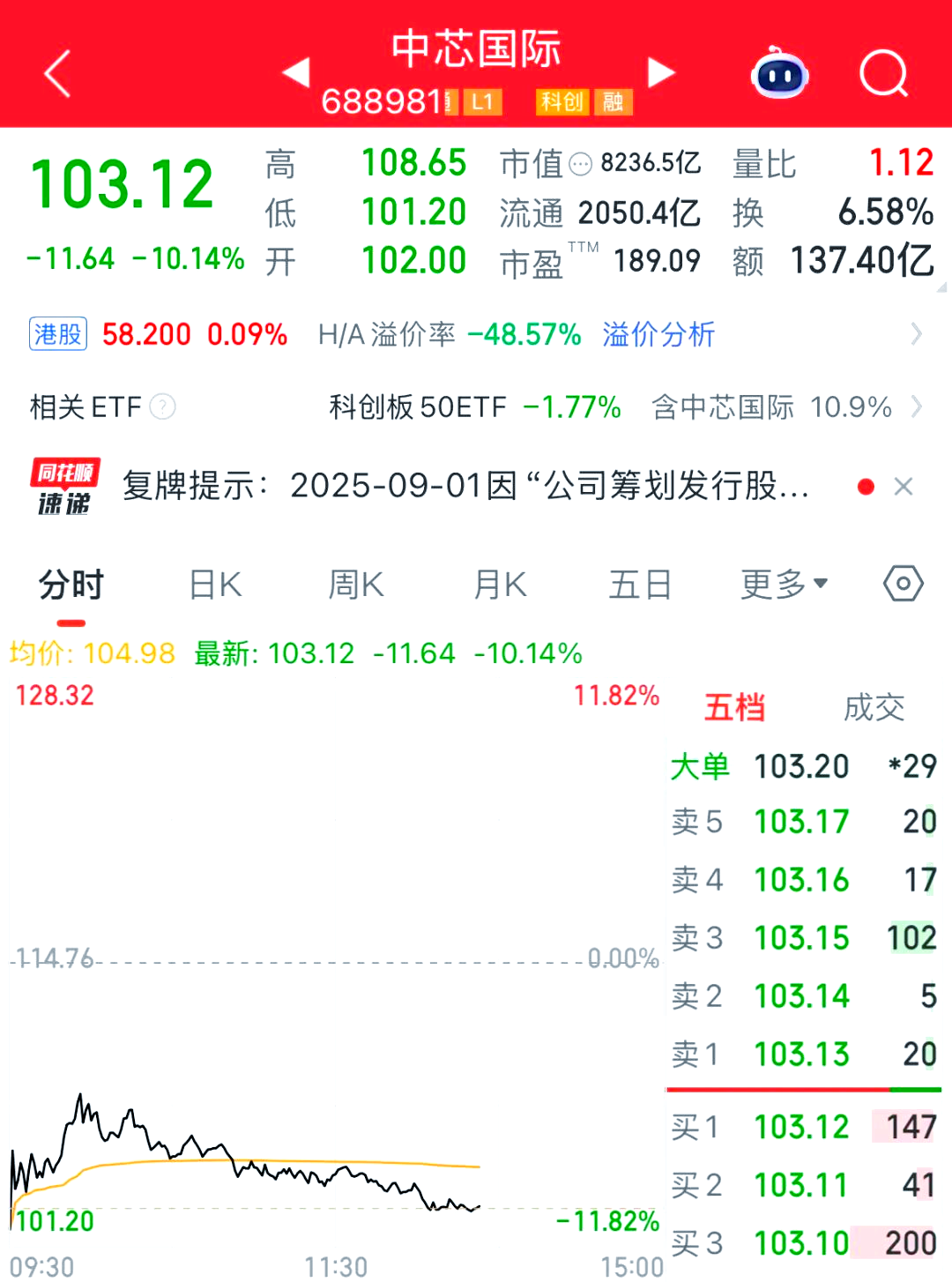Open chart settings via the gear icon

[903, 584]
